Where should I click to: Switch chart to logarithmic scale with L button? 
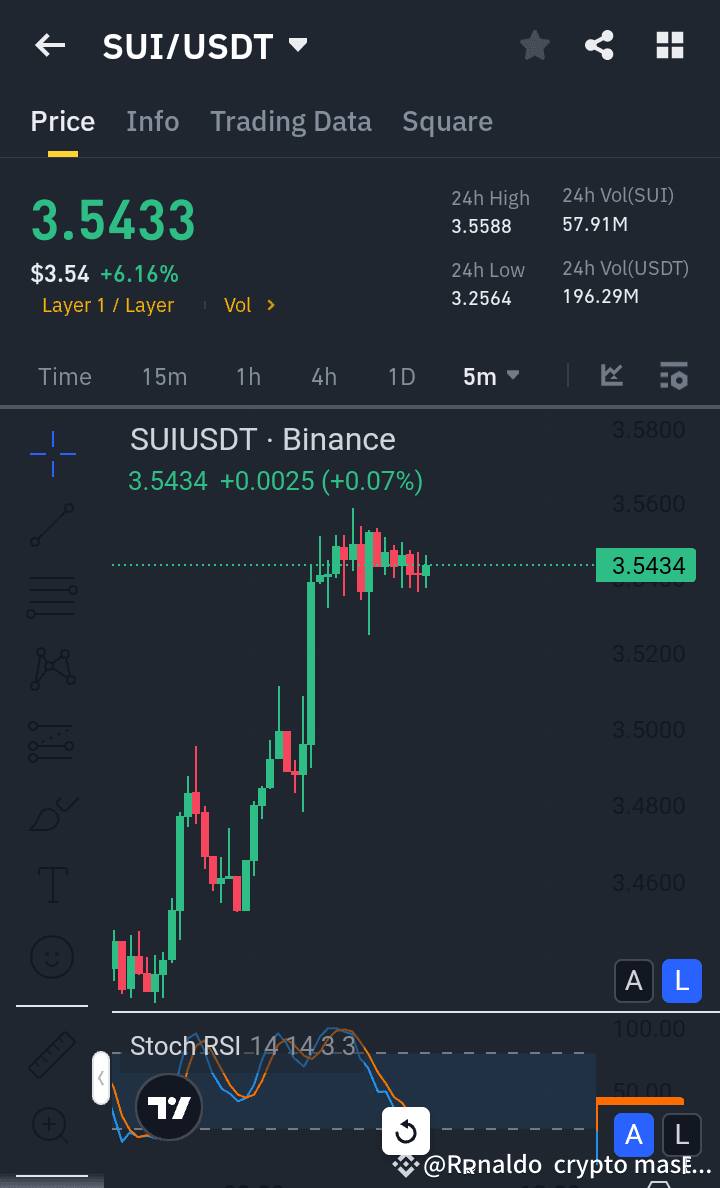click(681, 981)
